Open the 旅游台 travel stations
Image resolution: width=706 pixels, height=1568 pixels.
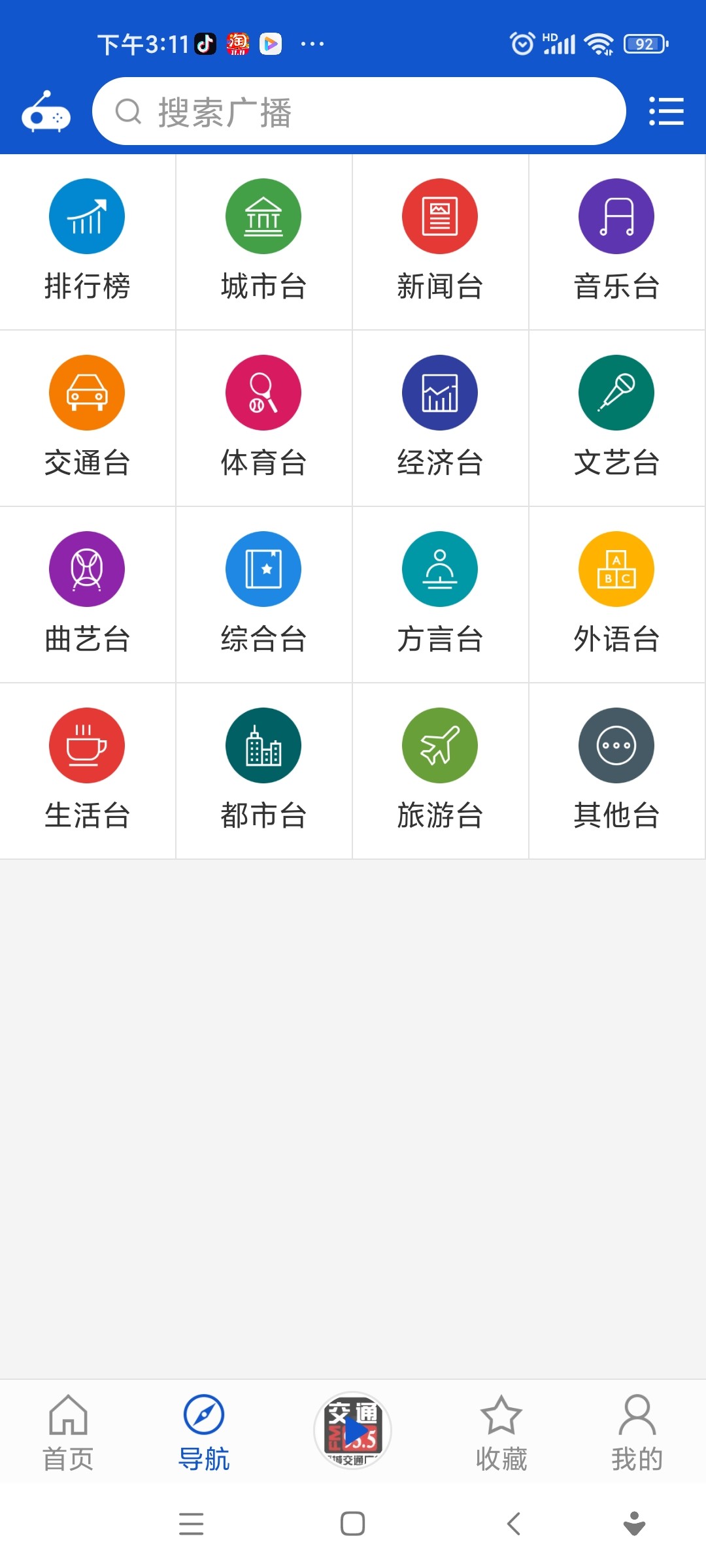tap(441, 771)
